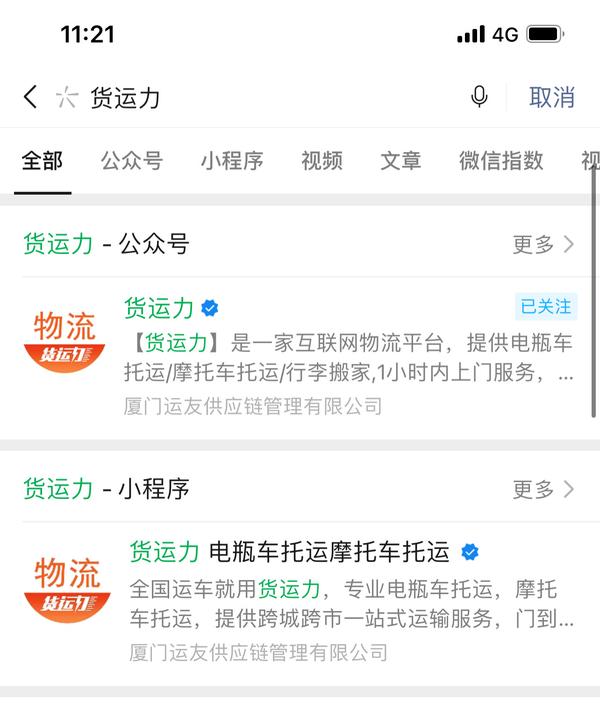The width and height of the screenshot is (600, 707).
Task: Tap the microphone for voice search
Action: pyautogui.click(x=479, y=97)
